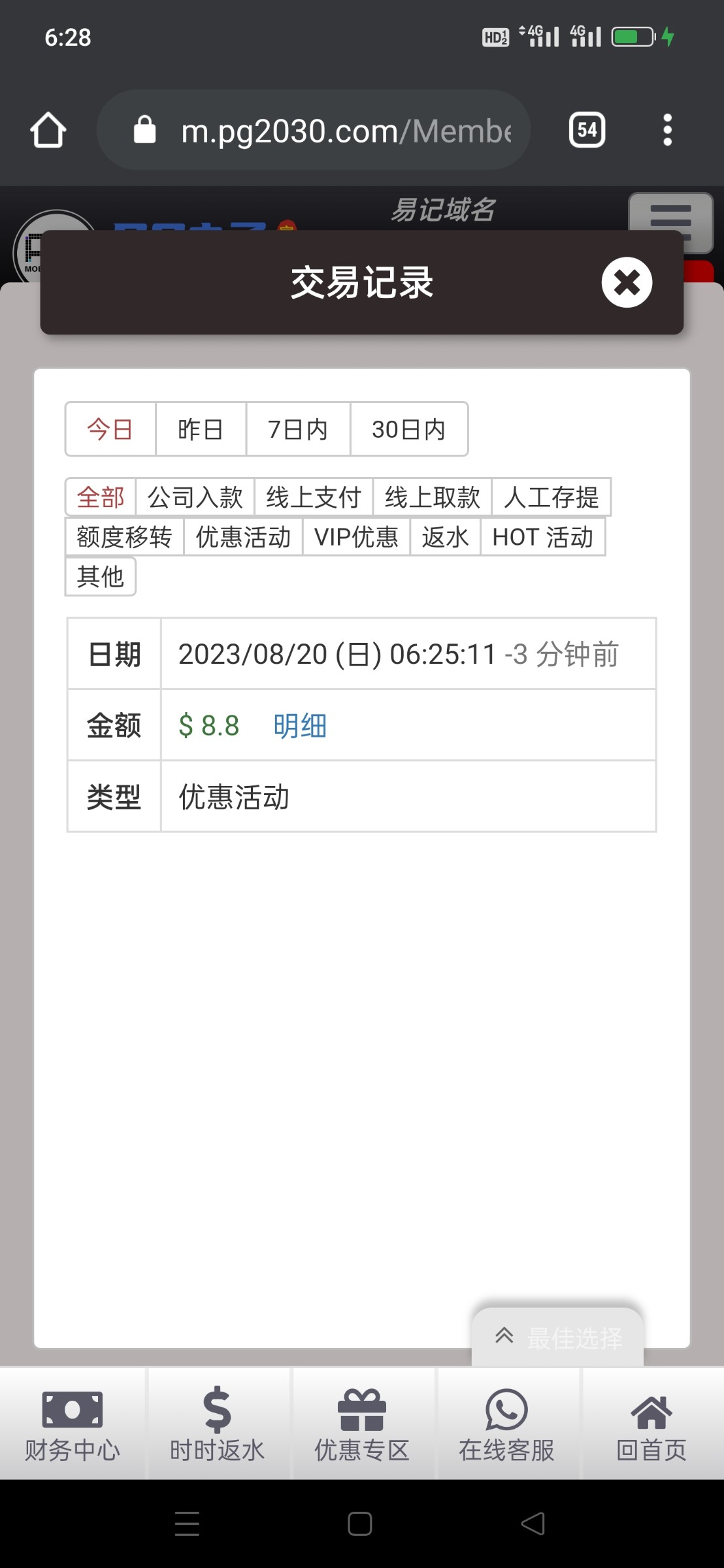724x1568 pixels.
Task: Filter records by 其他
Action: [x=100, y=576]
